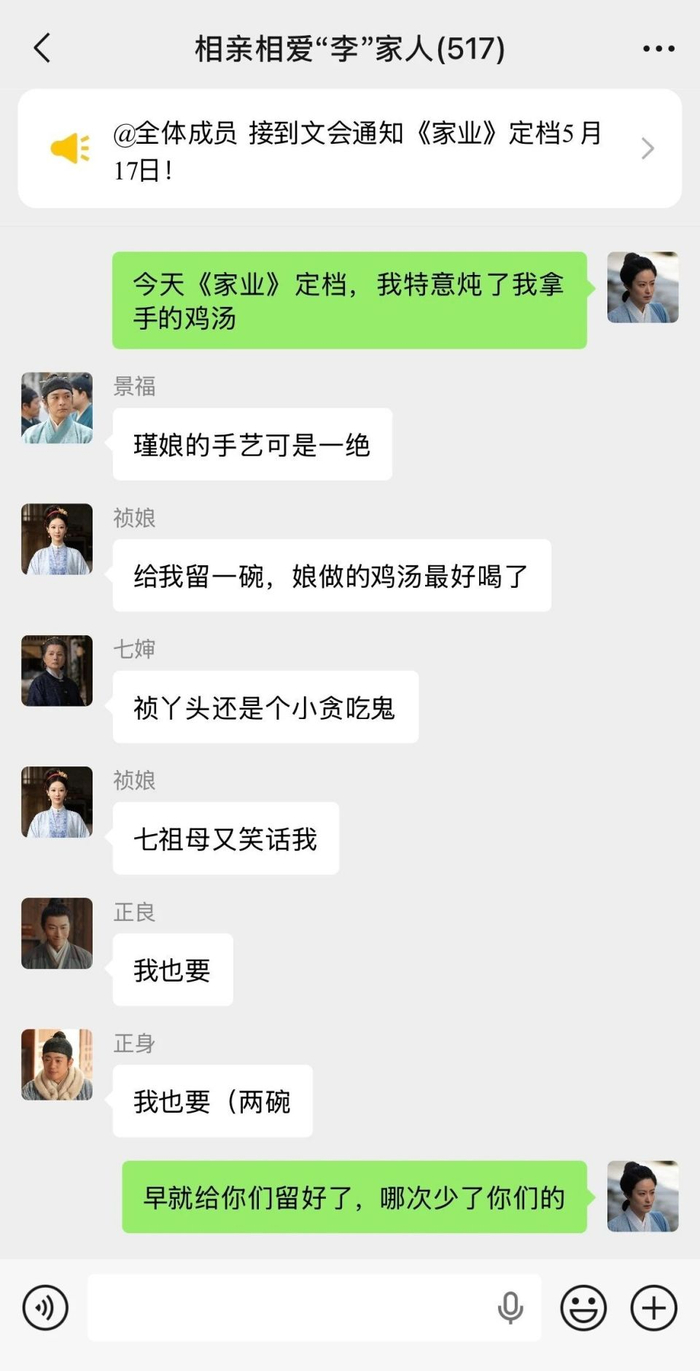The image size is (700, 1371).
Task: View 景福's profile avatar
Action: click(x=57, y=408)
